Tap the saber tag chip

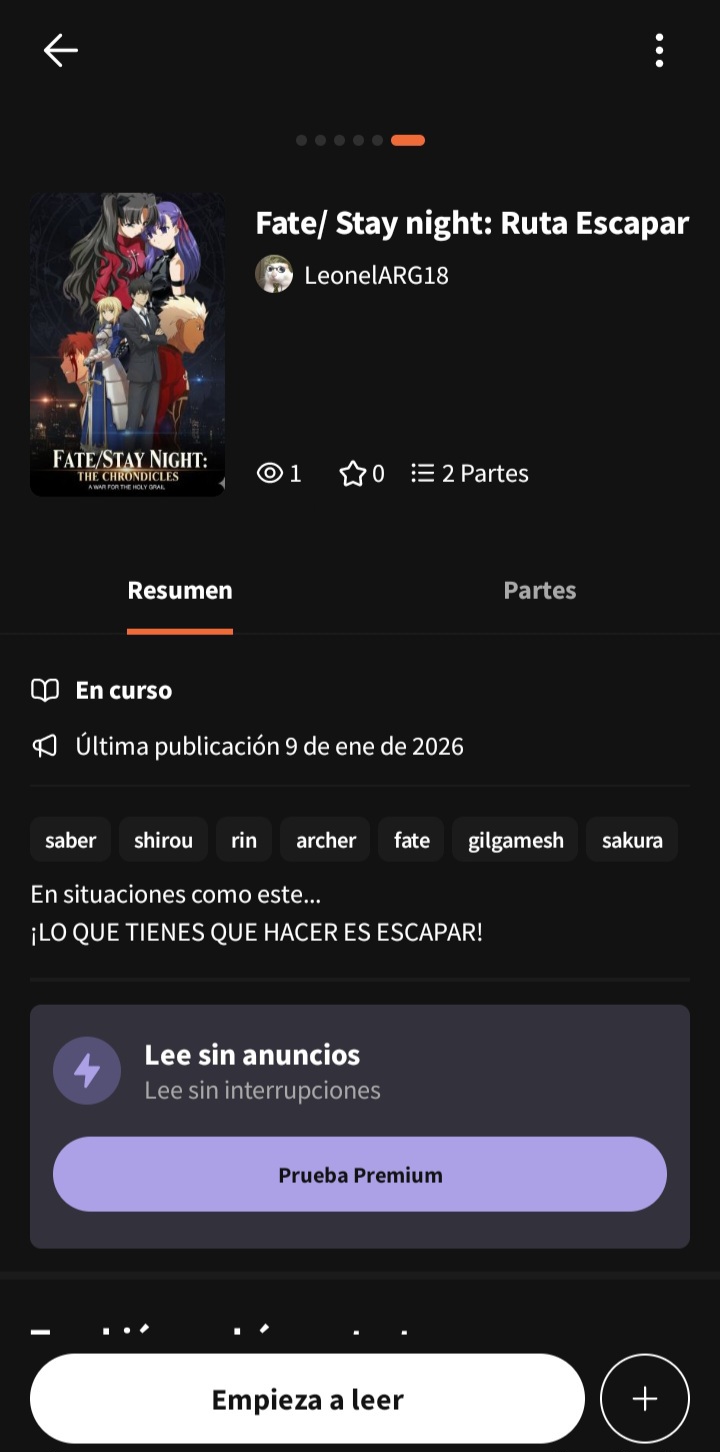click(70, 840)
